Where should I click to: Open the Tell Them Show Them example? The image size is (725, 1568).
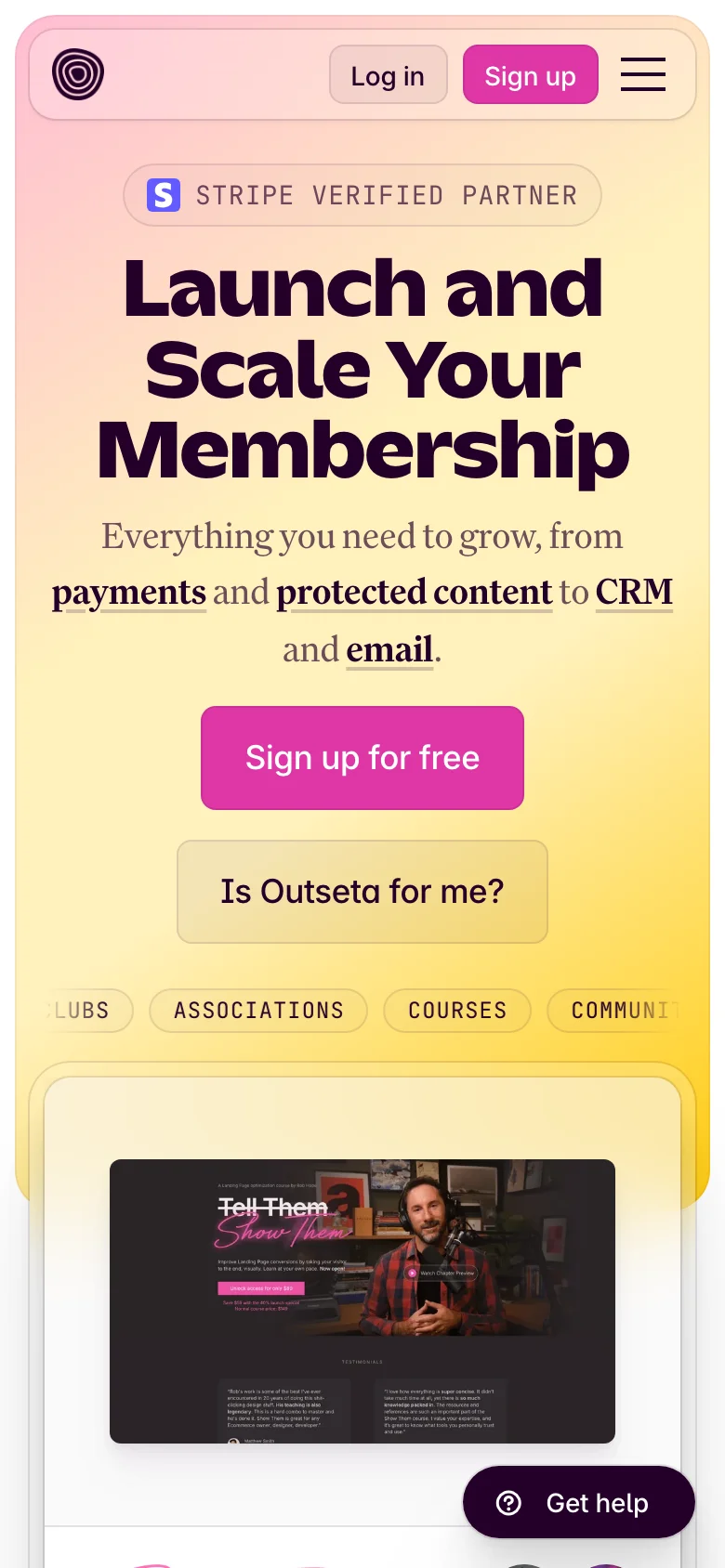click(x=362, y=1300)
